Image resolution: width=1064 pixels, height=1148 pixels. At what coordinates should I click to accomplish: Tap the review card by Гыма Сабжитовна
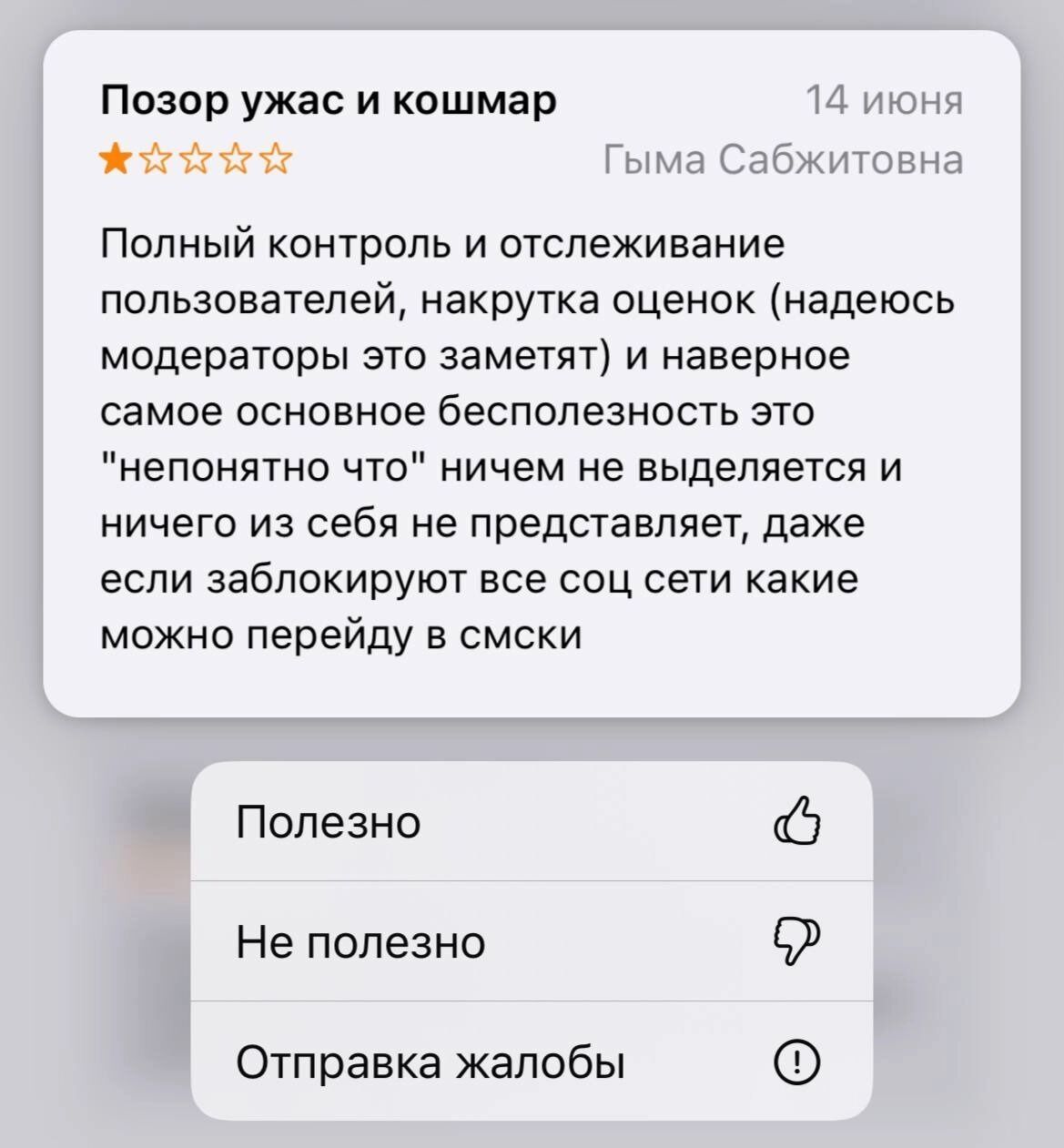531,373
